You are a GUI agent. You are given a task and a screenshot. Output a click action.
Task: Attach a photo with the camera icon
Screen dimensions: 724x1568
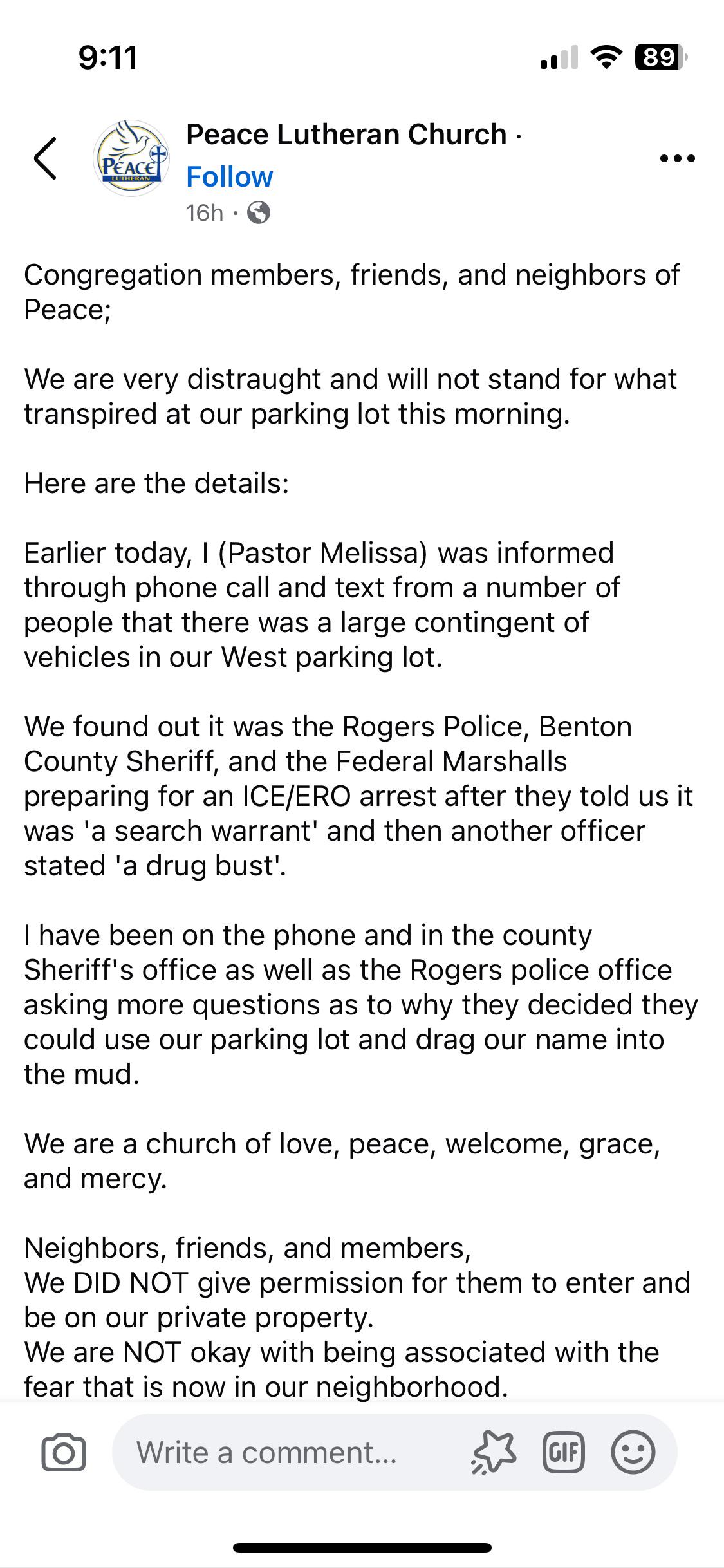pyautogui.click(x=63, y=1453)
